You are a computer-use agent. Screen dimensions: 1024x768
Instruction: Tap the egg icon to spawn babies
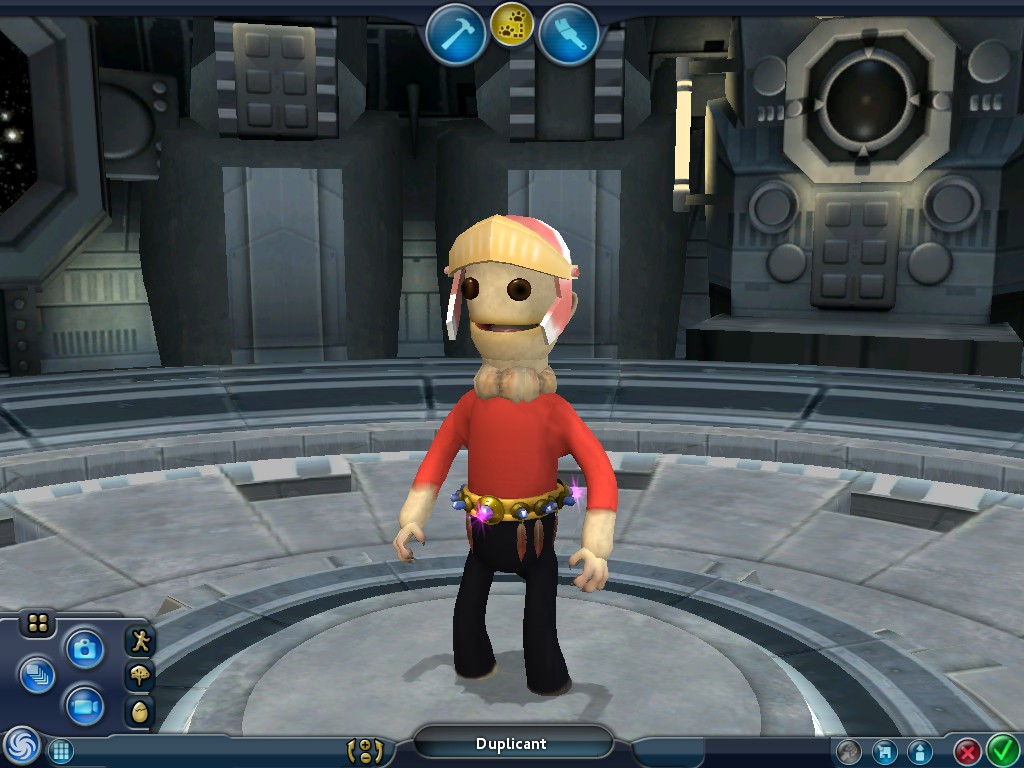point(139,712)
